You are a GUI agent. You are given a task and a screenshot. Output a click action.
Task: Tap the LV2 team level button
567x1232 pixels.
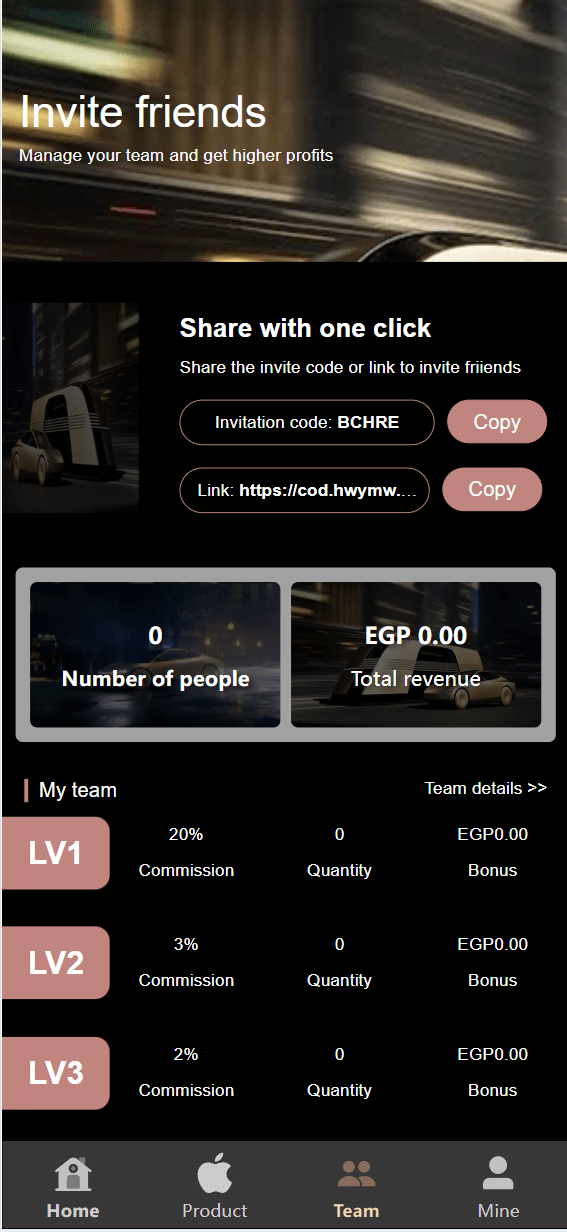[55, 963]
